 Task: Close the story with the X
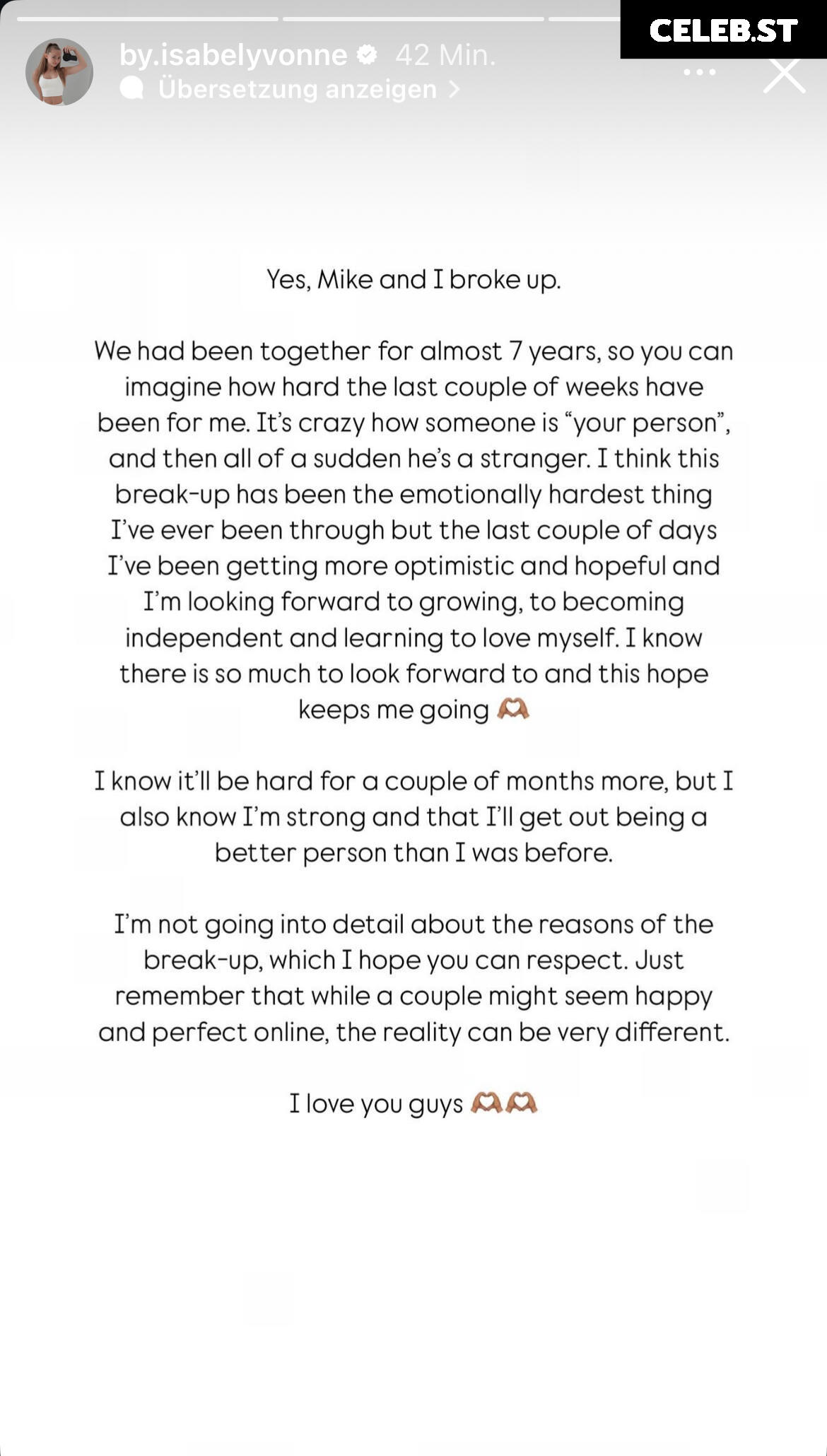coord(784,74)
